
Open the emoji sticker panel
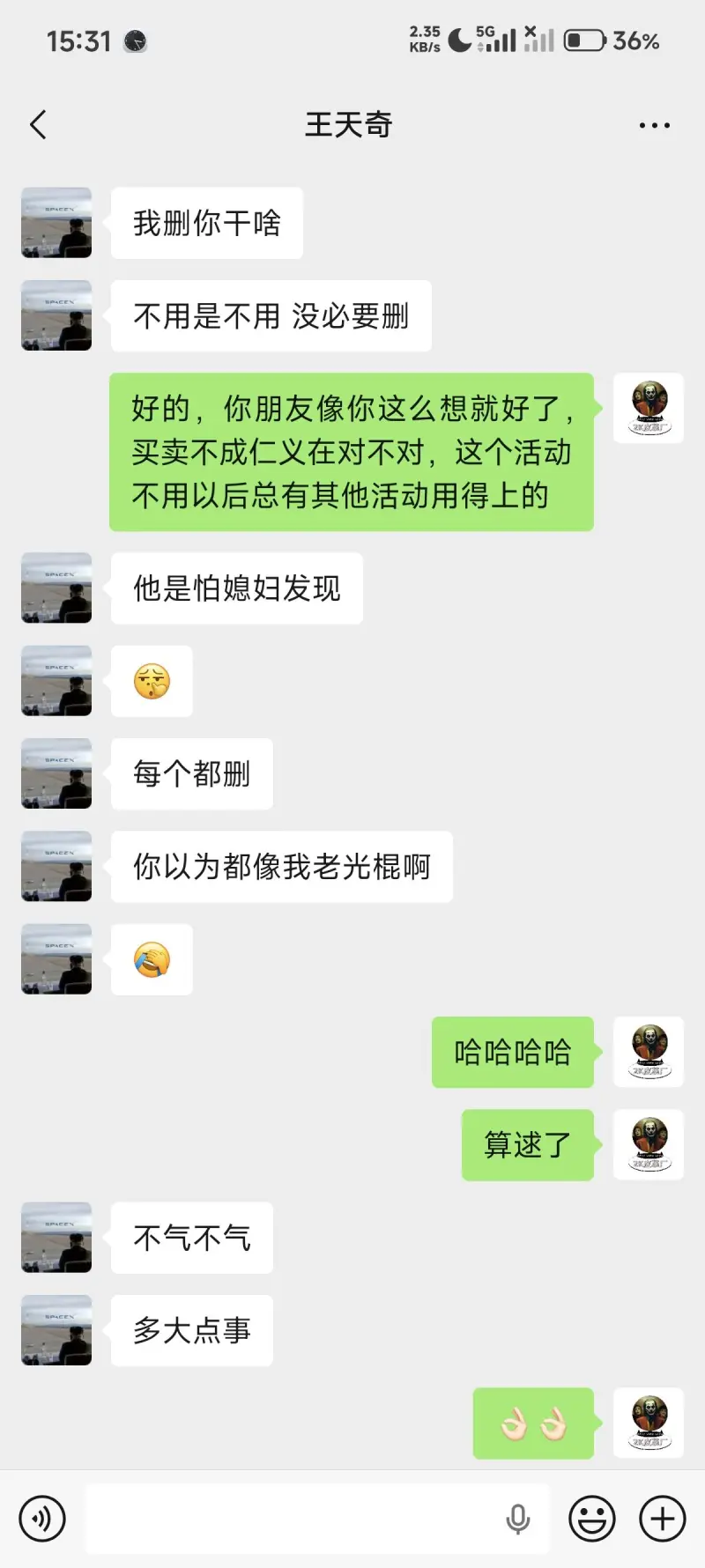click(591, 1519)
